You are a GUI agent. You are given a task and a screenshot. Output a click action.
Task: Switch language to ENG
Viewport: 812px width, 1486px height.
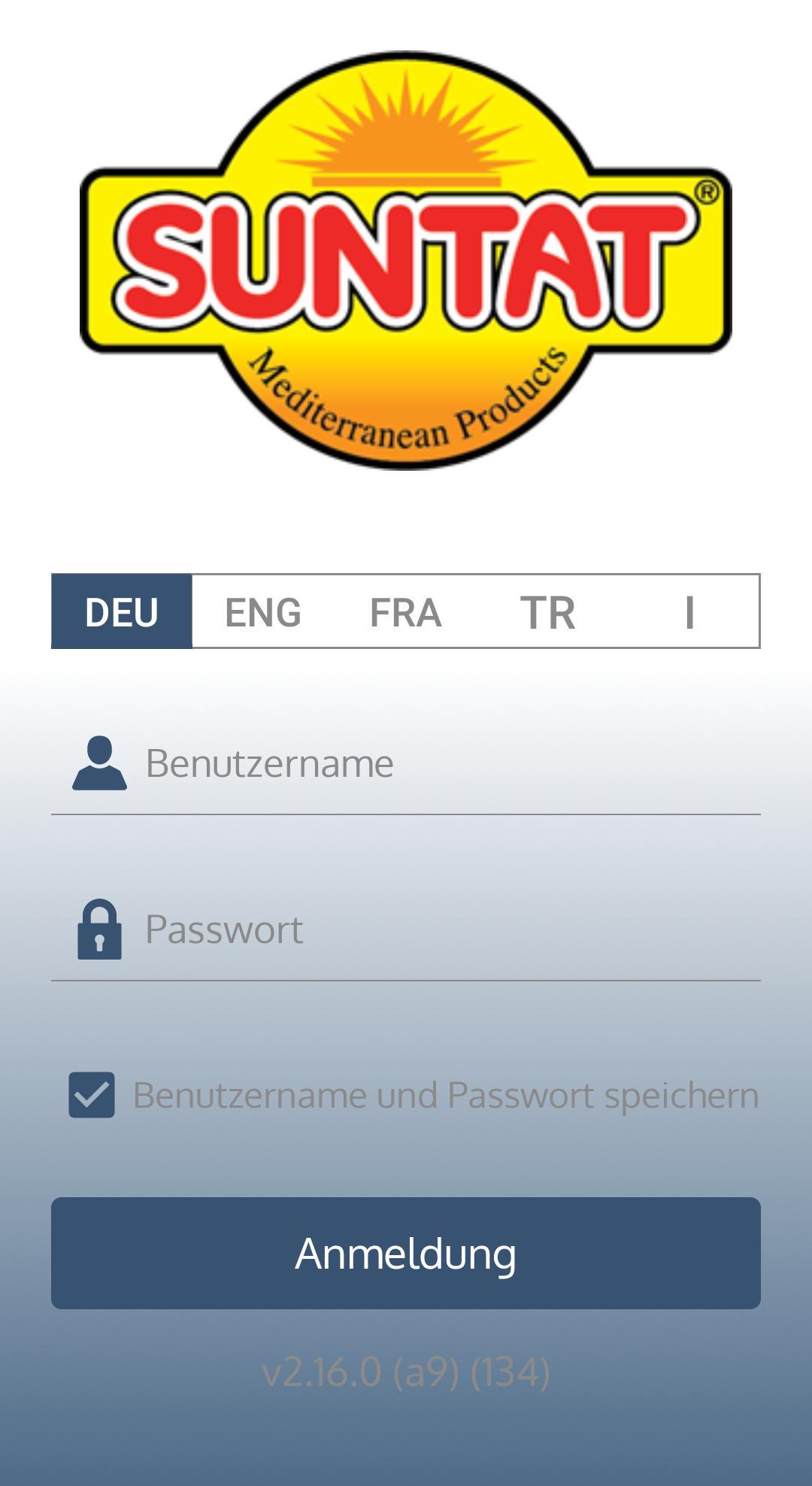[x=263, y=611]
